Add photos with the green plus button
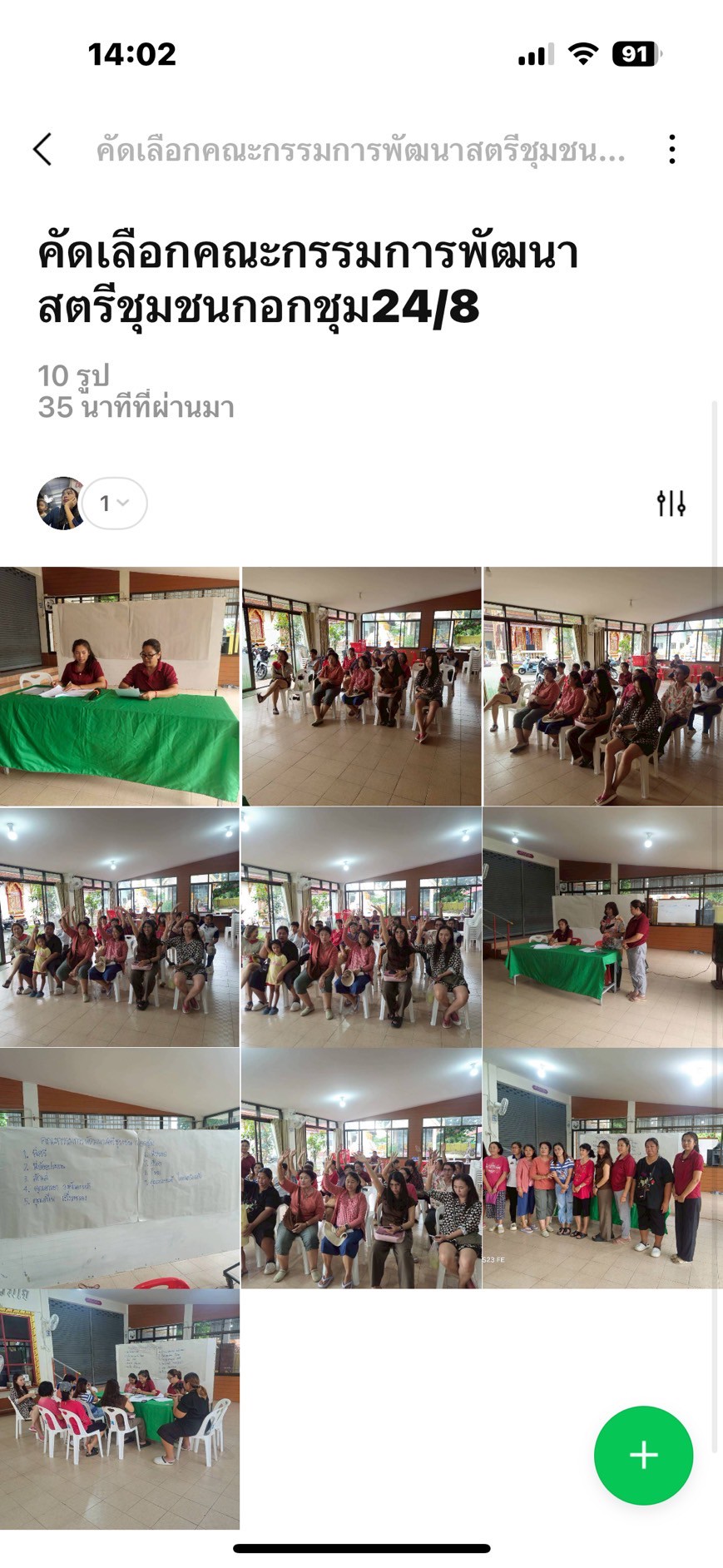 [643, 1455]
